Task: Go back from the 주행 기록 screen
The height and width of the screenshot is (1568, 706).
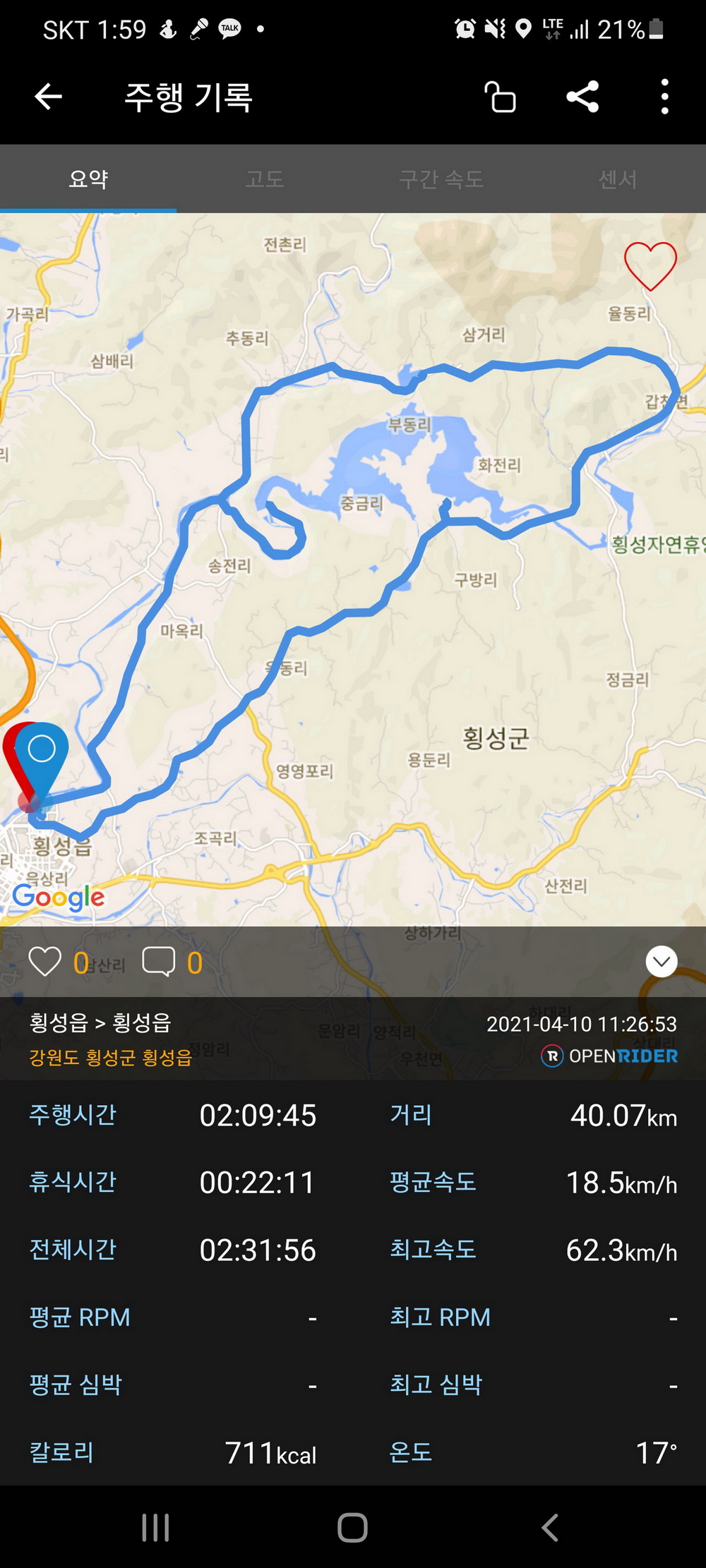Action: (49, 97)
